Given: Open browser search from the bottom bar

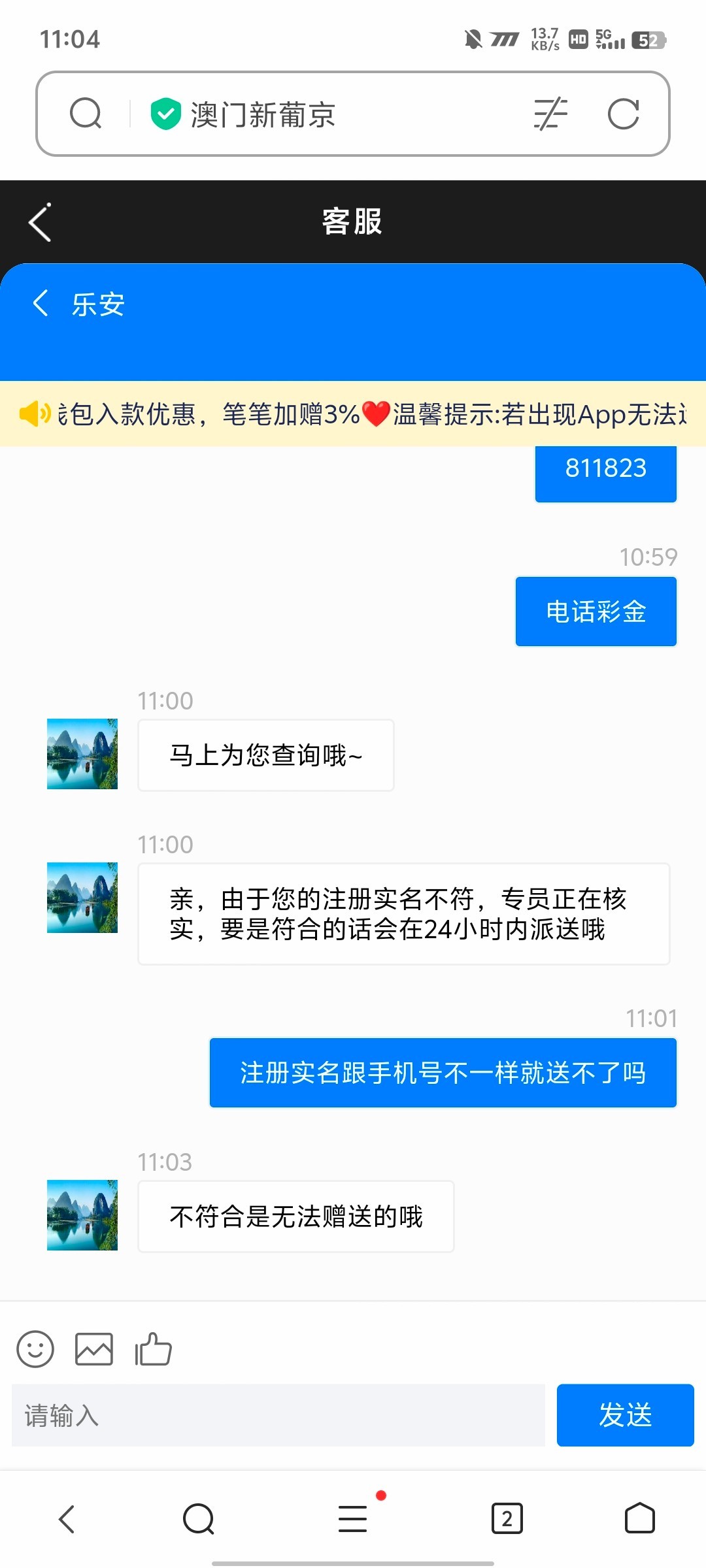Looking at the screenshot, I should (x=199, y=1518).
